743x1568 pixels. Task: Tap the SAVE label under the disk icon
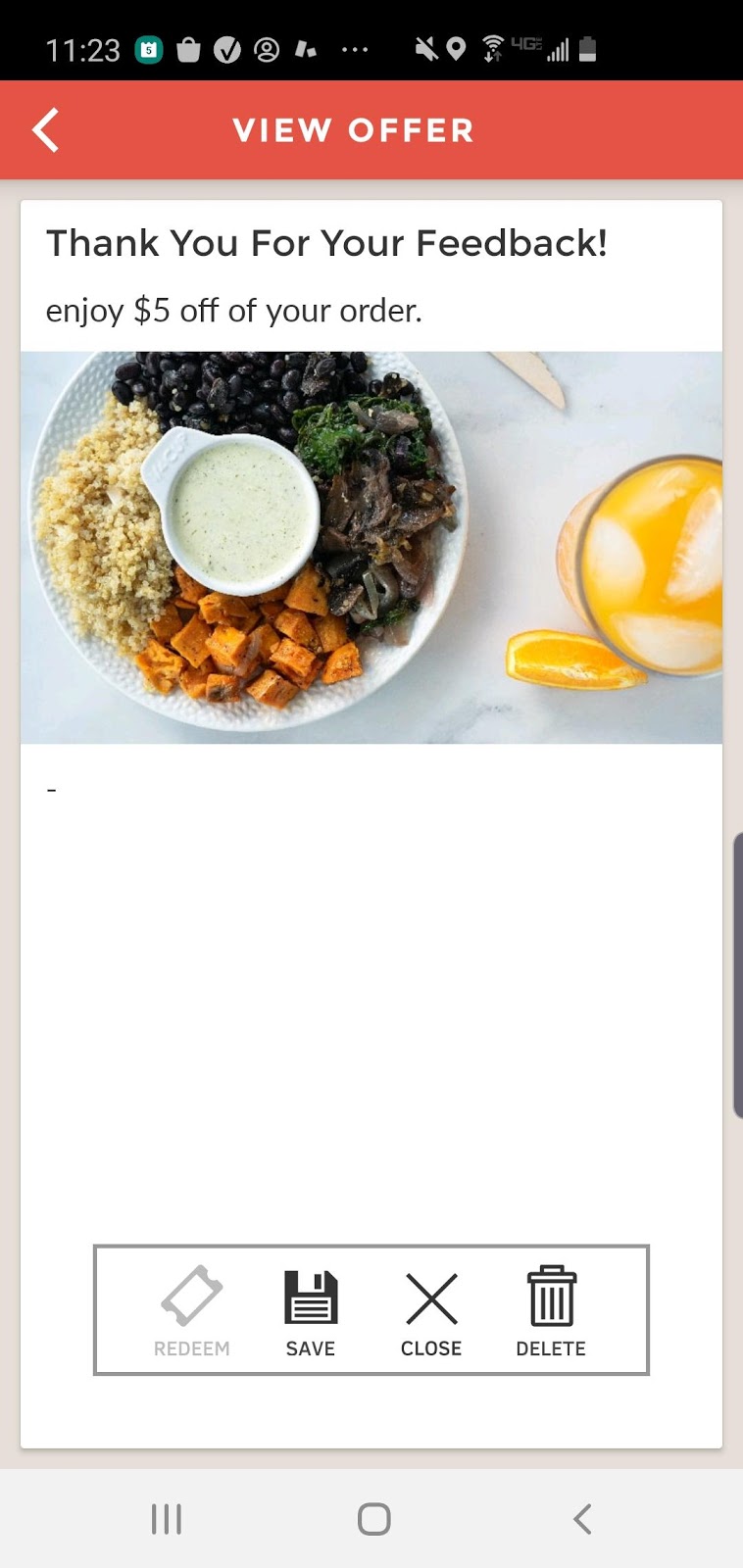click(310, 1347)
